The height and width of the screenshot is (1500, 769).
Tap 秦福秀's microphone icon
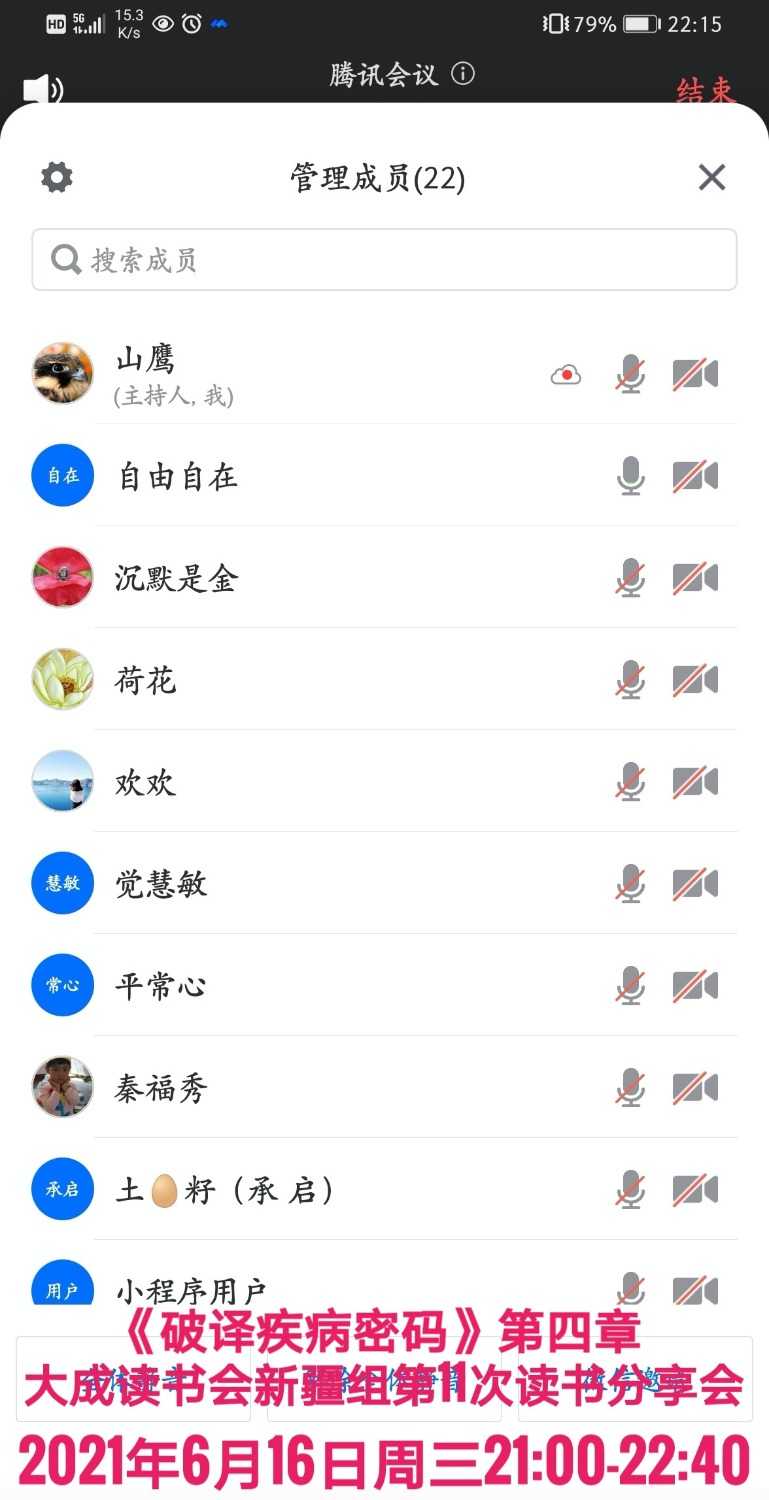630,1087
